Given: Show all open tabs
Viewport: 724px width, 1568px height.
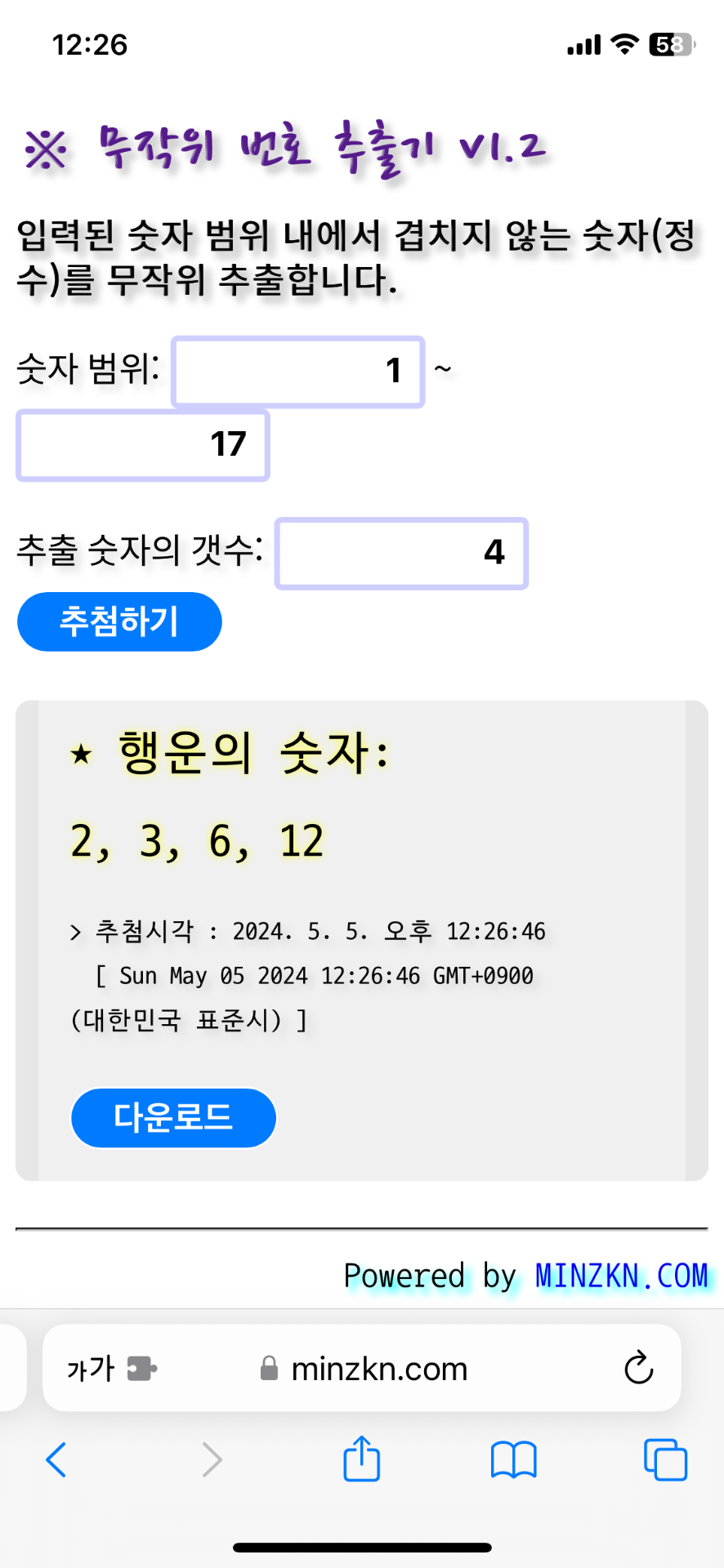Looking at the screenshot, I should [x=665, y=1459].
